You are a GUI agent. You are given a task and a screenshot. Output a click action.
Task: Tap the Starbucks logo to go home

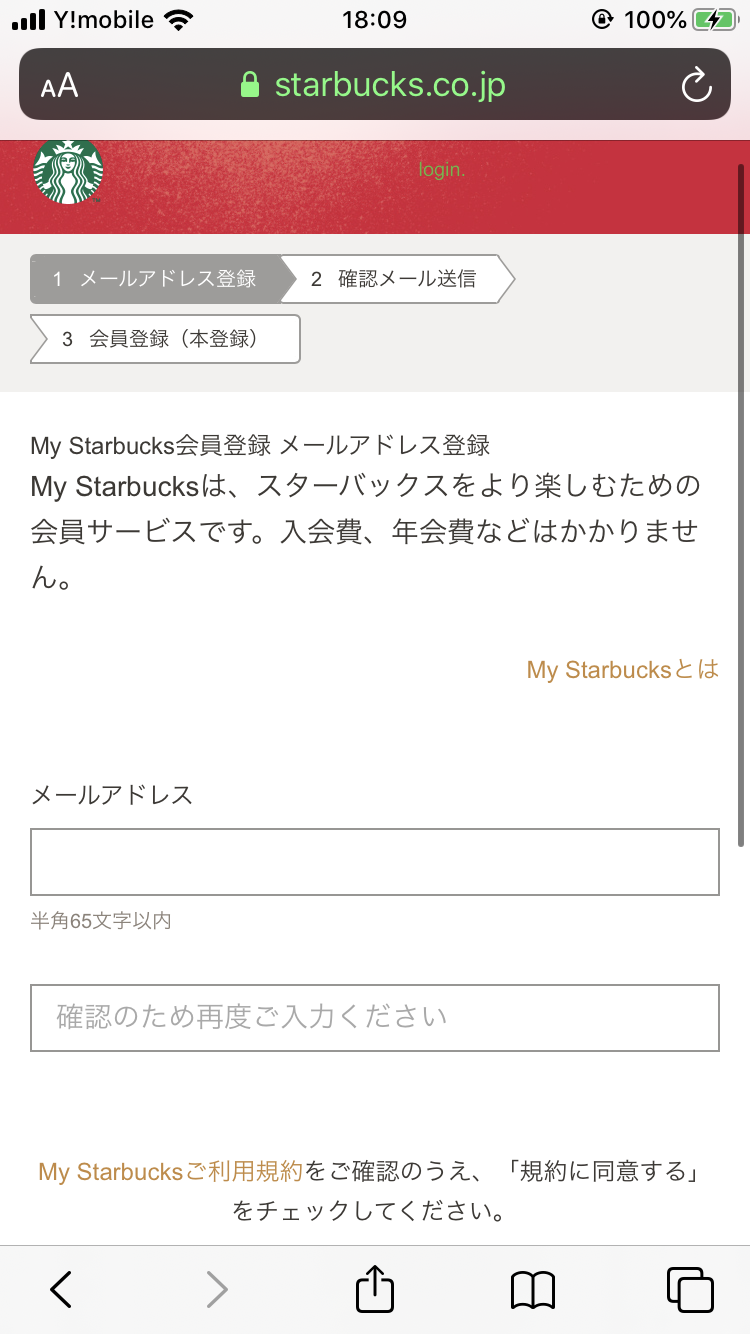[x=68, y=171]
